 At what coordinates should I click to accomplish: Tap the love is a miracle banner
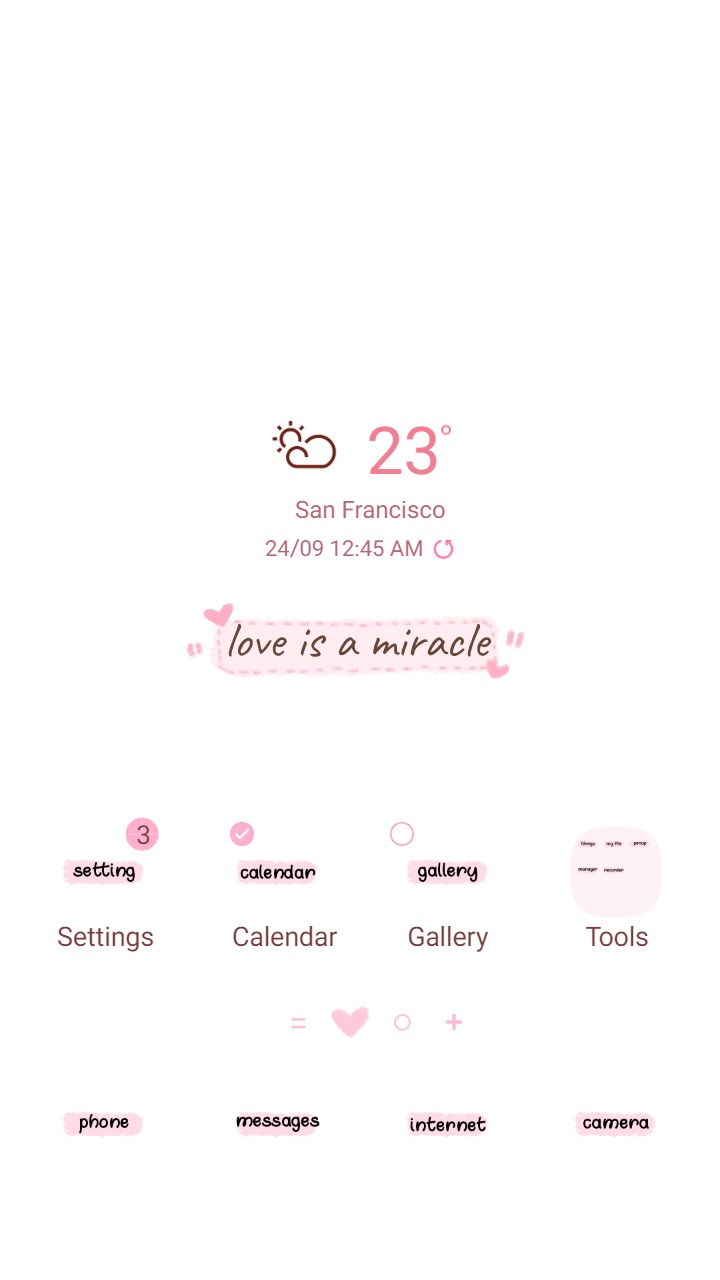[x=356, y=643]
